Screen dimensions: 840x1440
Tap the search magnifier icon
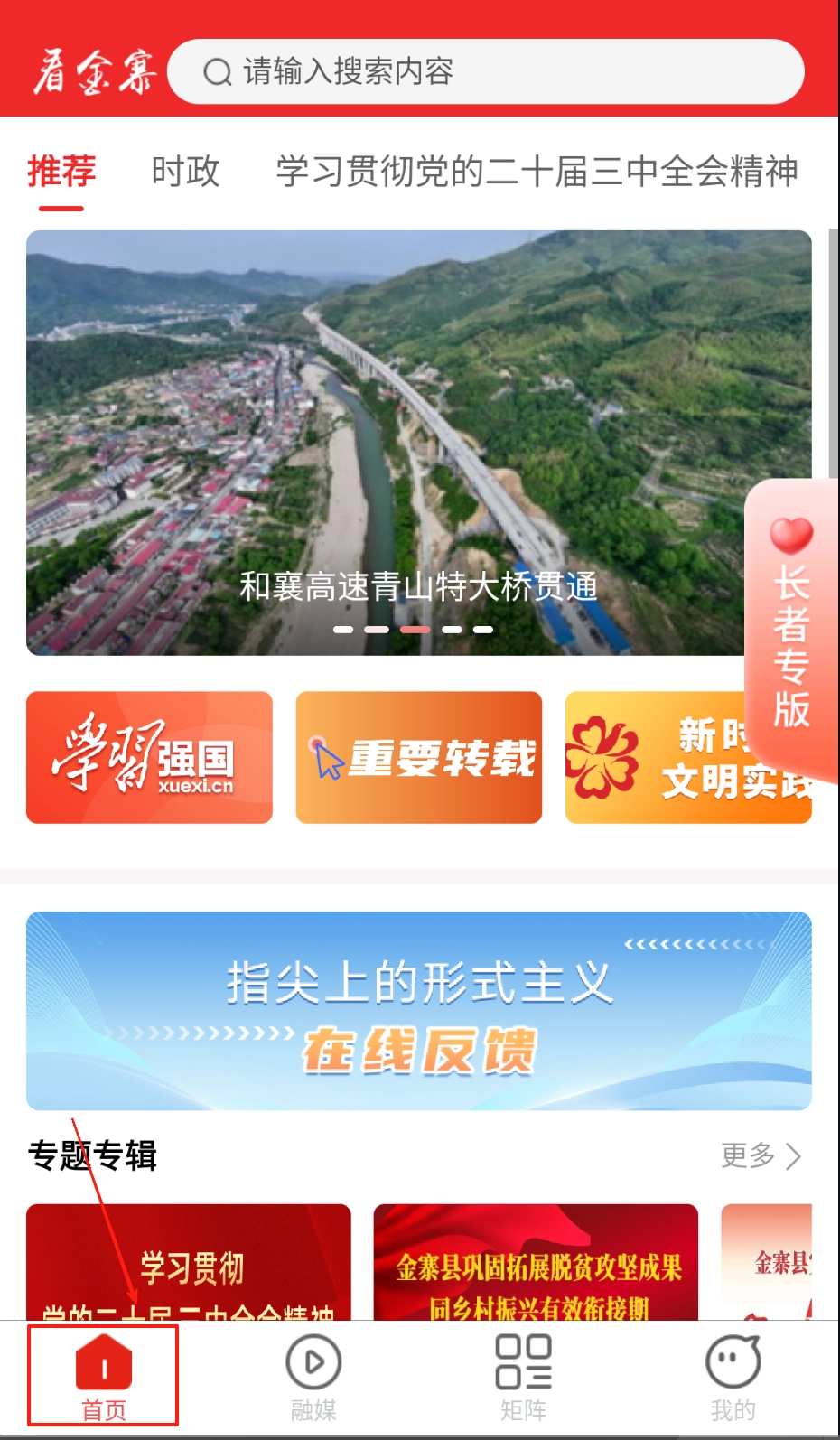217,72
